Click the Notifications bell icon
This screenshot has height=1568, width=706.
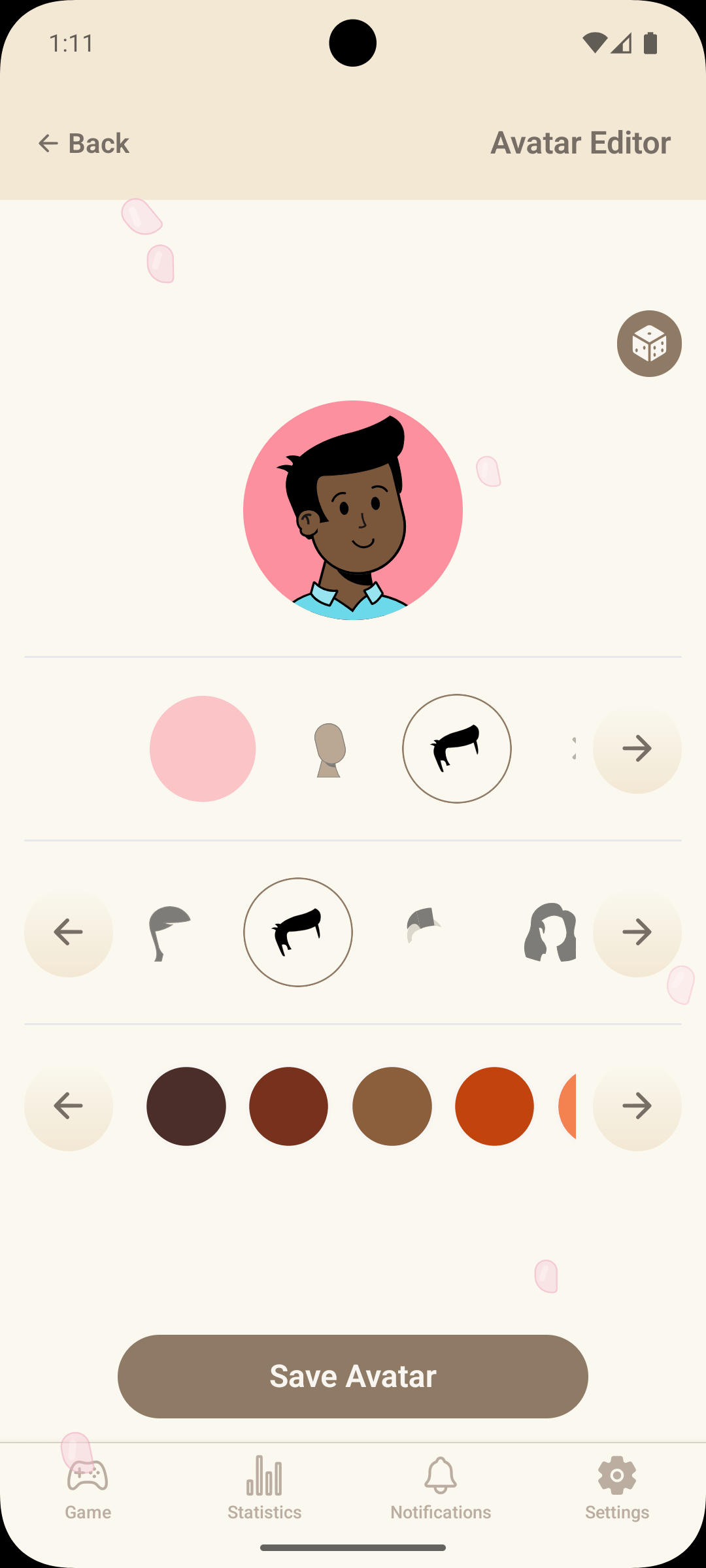[x=441, y=1477]
